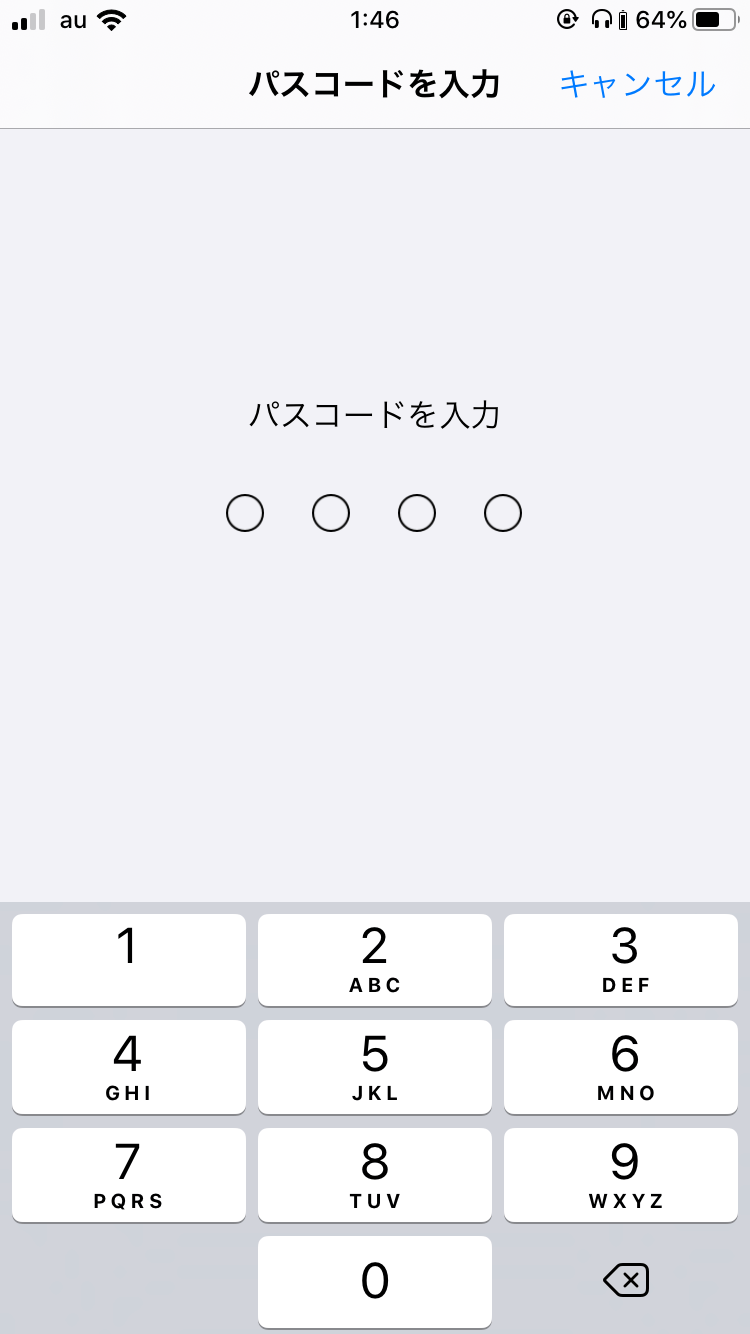Enter digit 0 on the keypad
Screen dimensions: 750x1334
pos(375,1281)
